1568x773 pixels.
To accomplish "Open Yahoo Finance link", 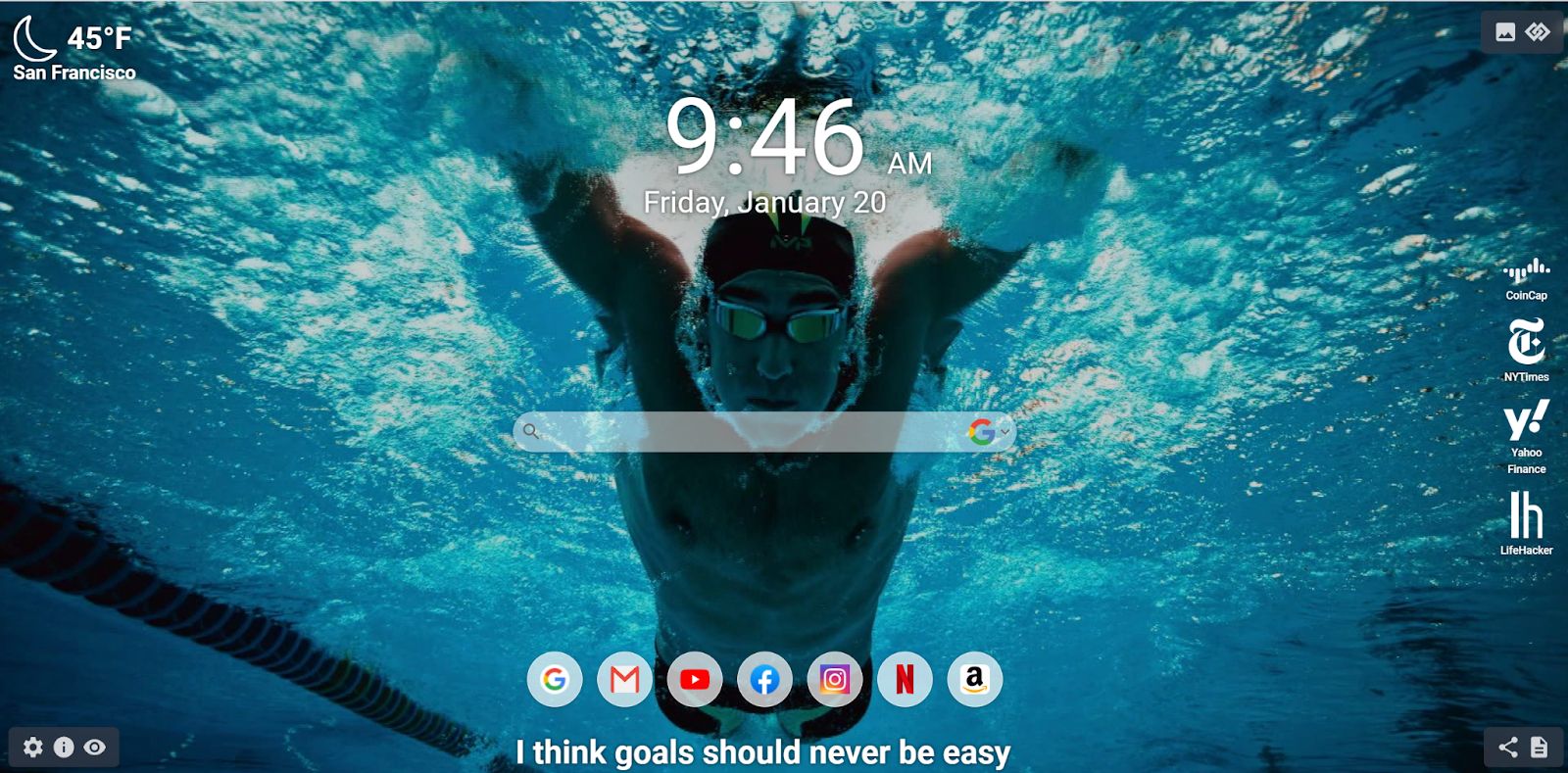I will (1526, 435).
